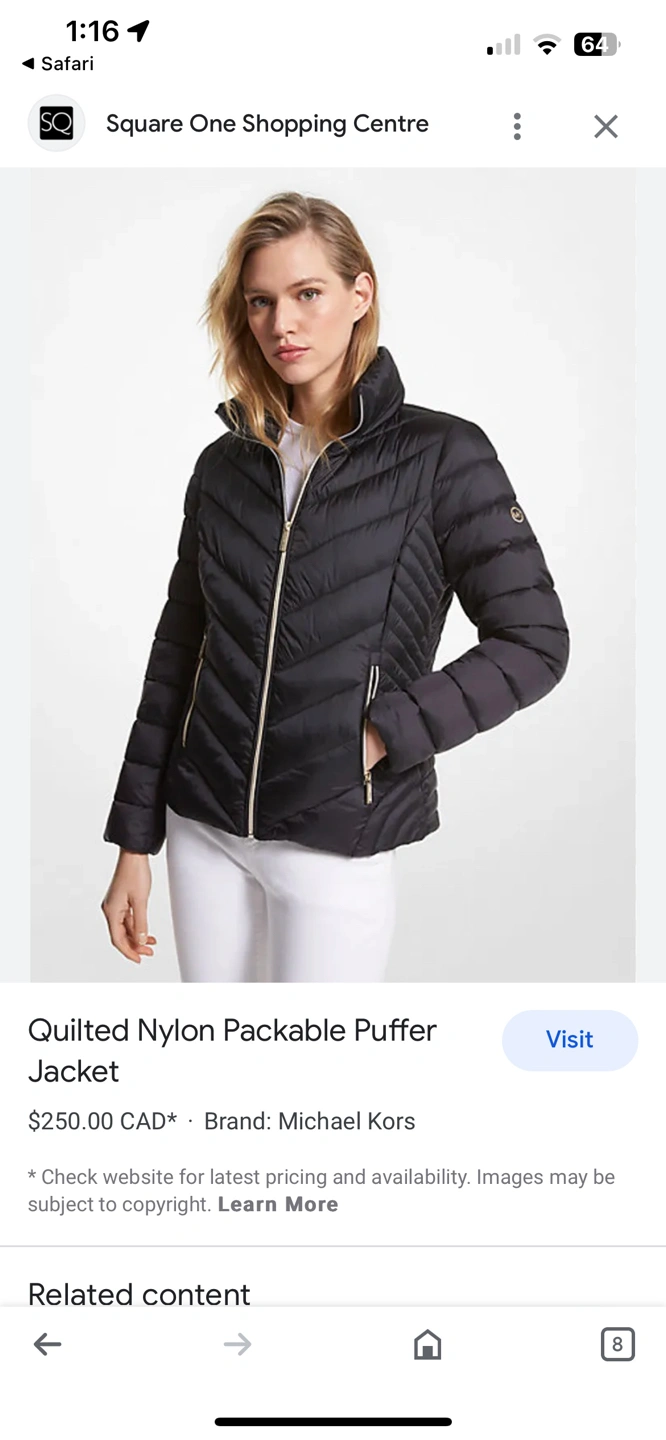Open the three-dot overflow menu

517,126
